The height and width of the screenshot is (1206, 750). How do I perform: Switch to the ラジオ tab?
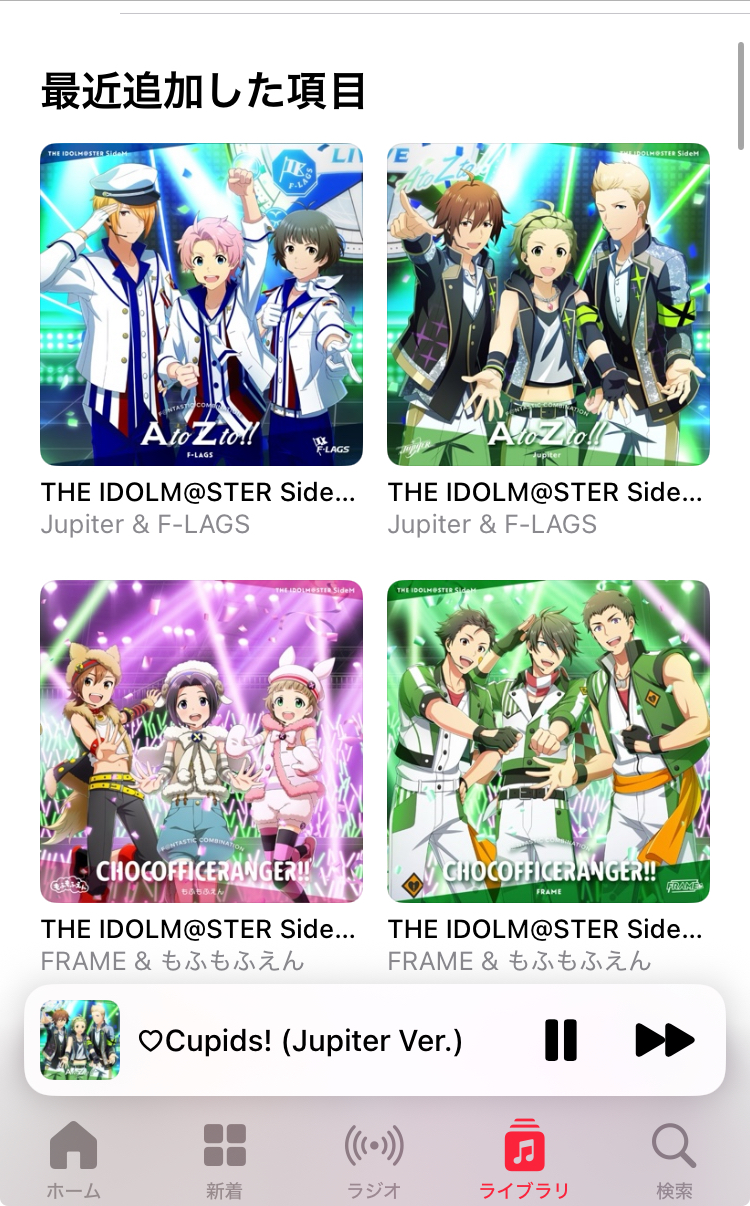click(374, 1160)
